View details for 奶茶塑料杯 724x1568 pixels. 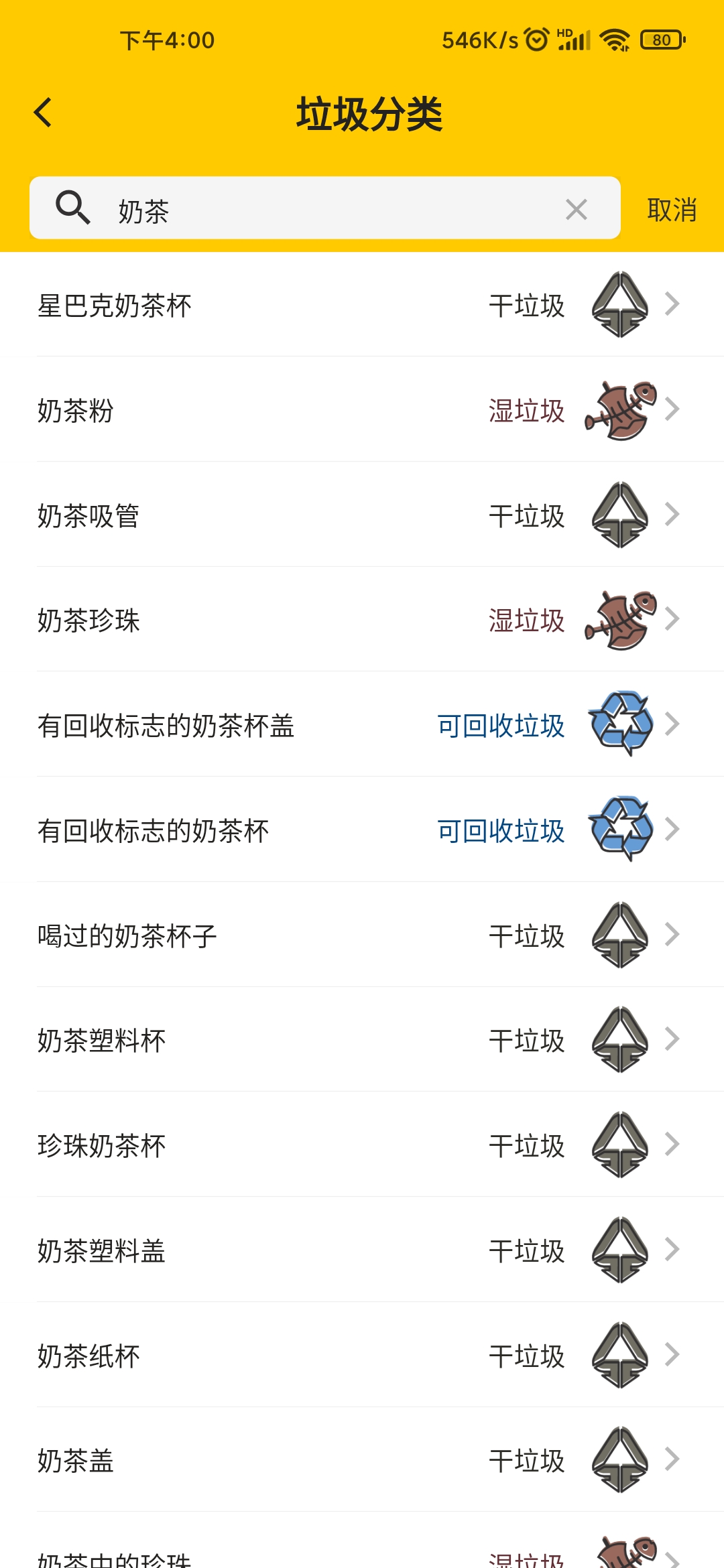(x=362, y=1039)
